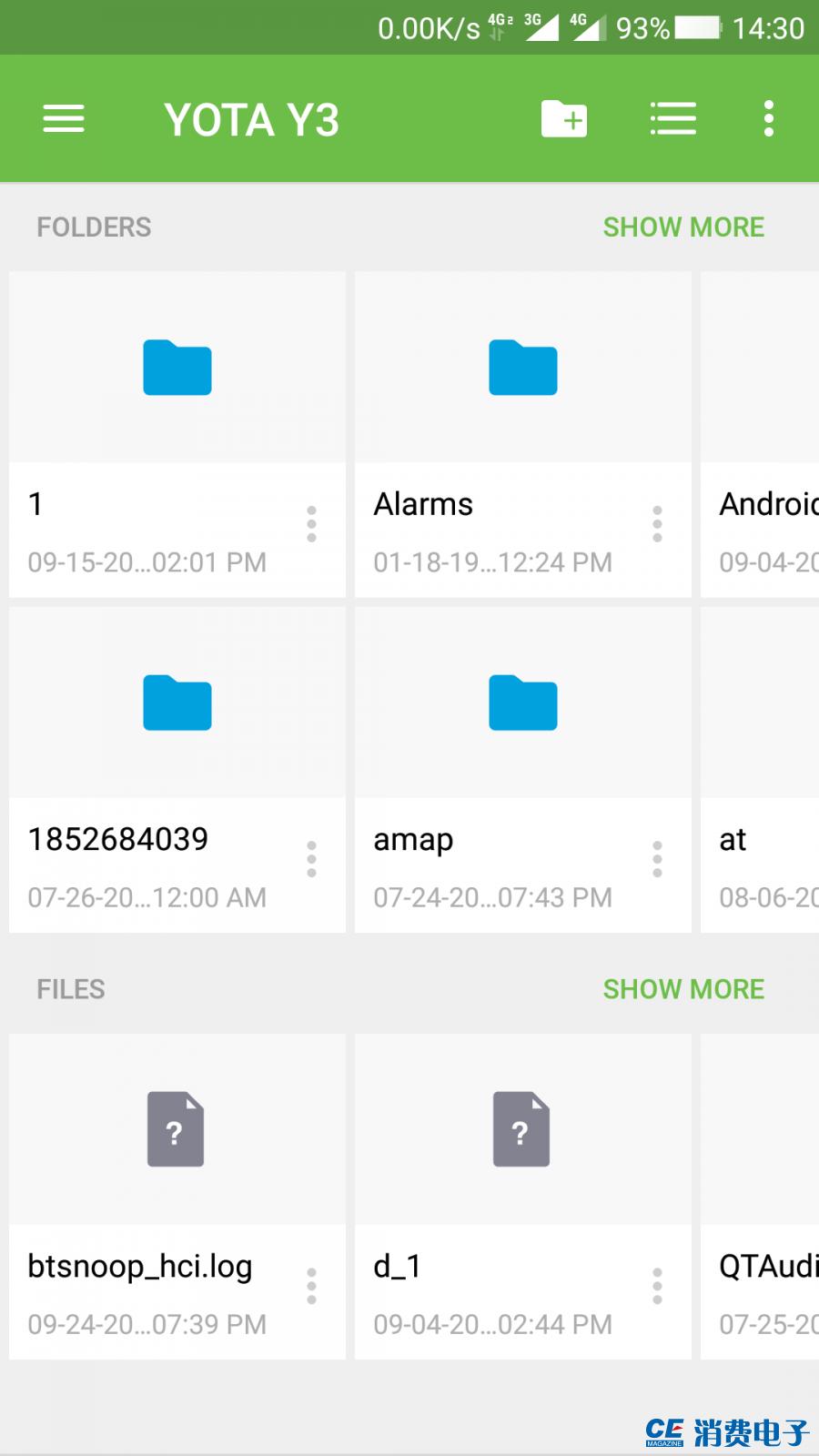Open the amap folder
Image resolution: width=819 pixels, height=1456 pixels.
(x=523, y=703)
